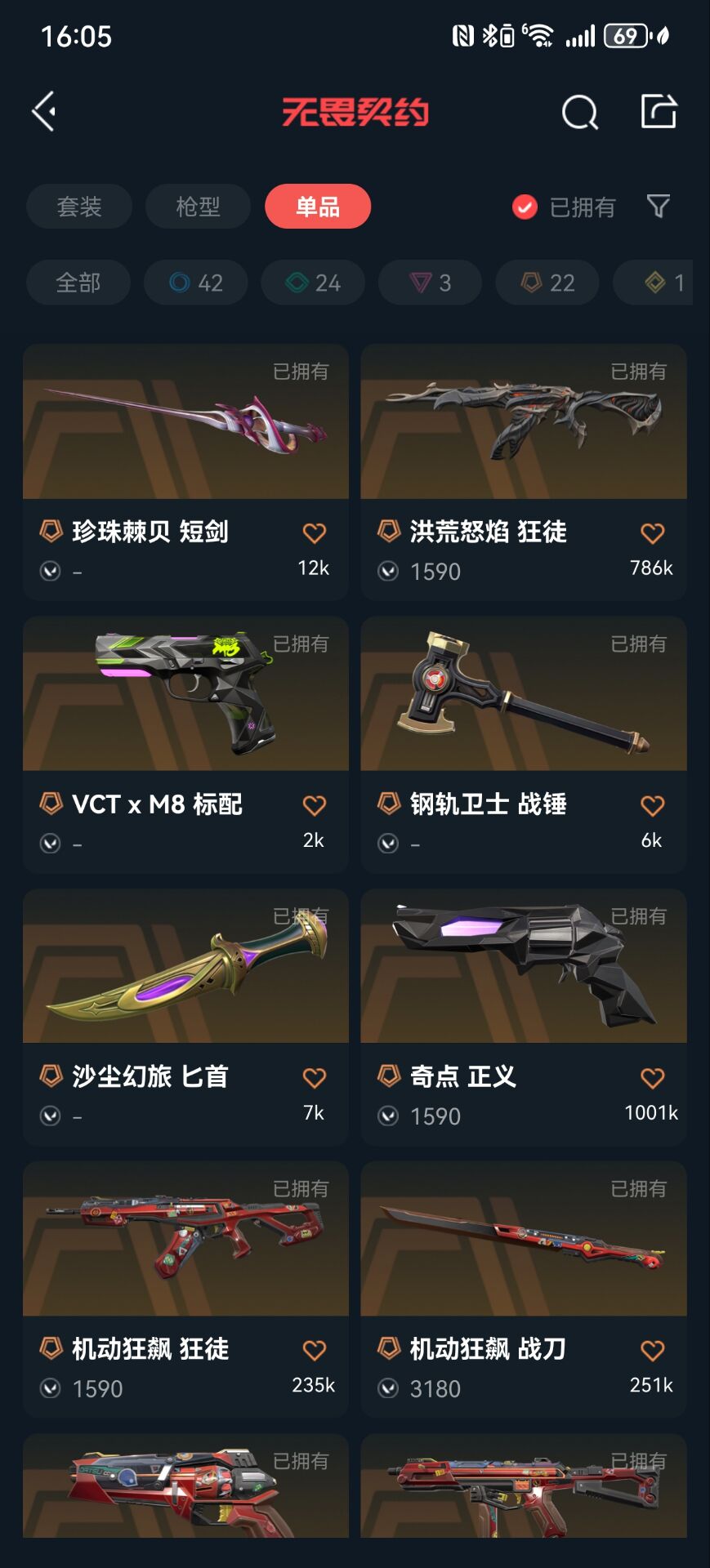Image resolution: width=710 pixels, height=1568 pixels.
Task: Filter by the blue chip showing 42
Action: (196, 283)
